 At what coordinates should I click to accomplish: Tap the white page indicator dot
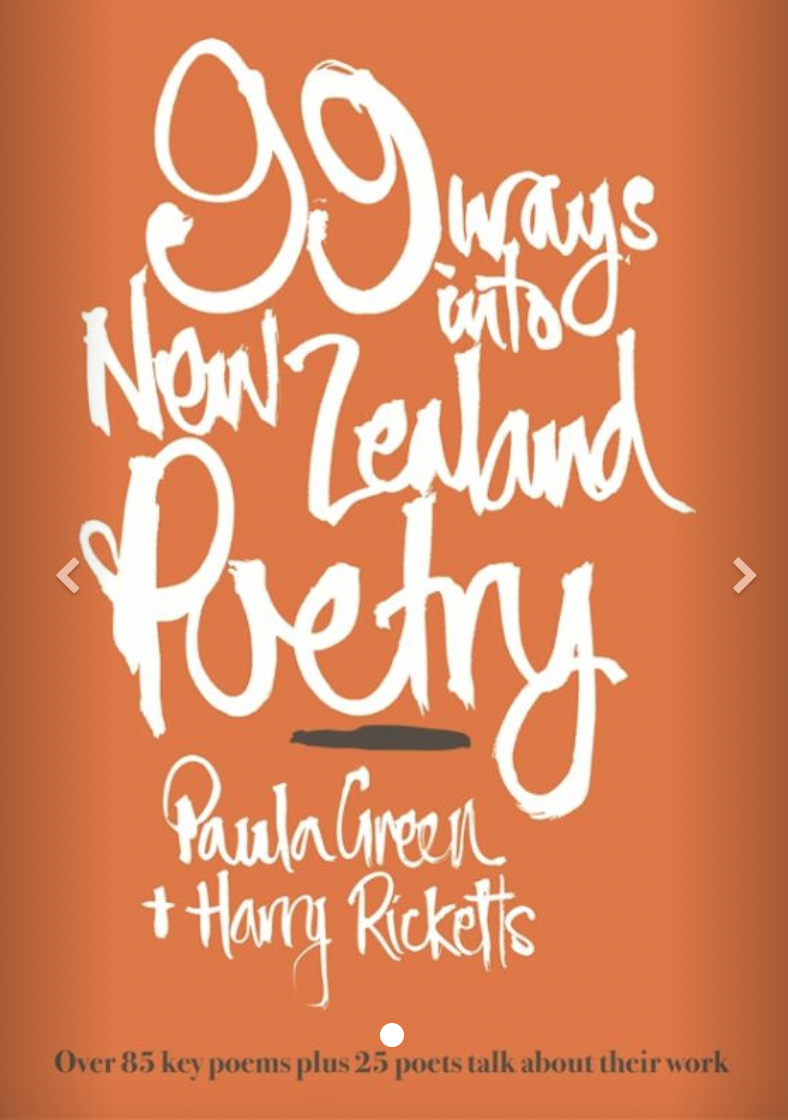point(392,1035)
